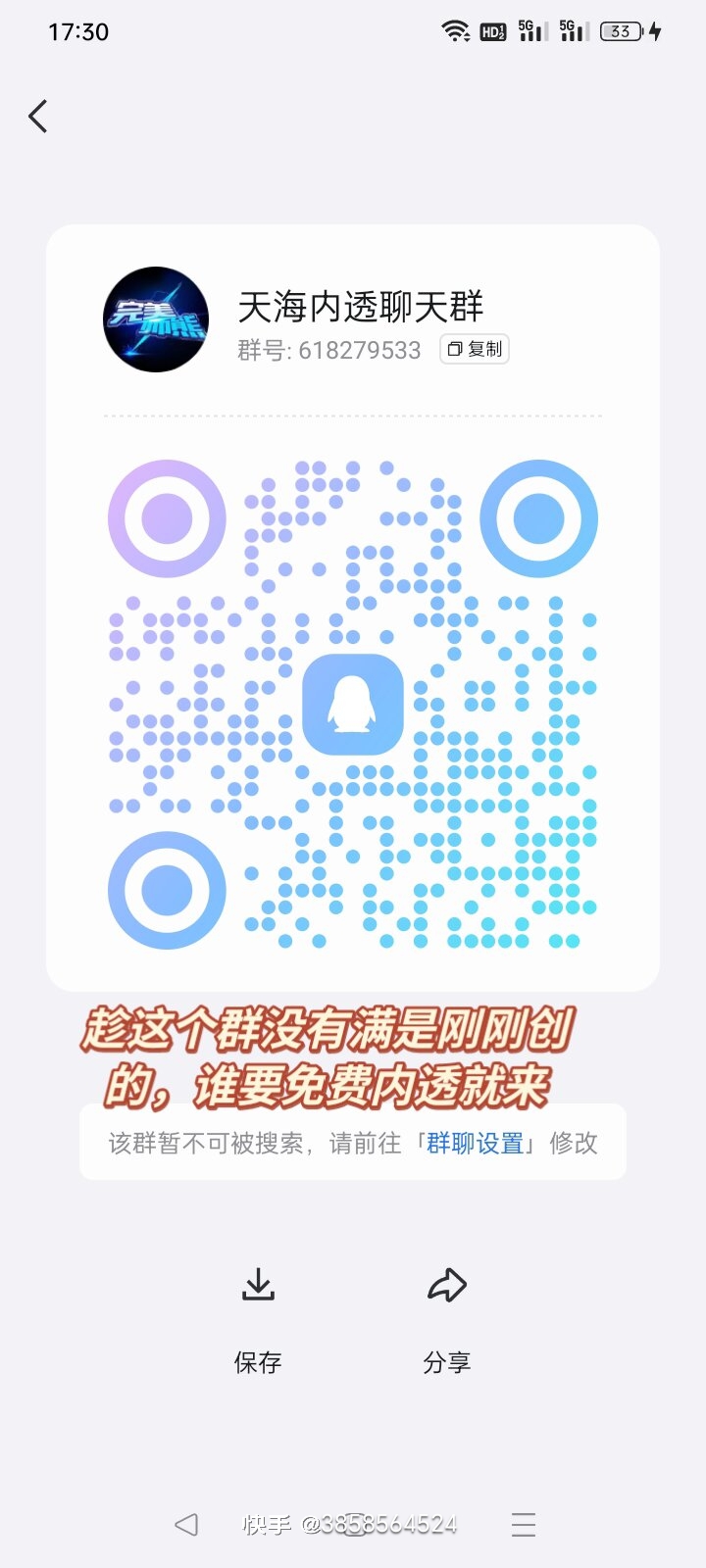Screen dimensions: 706x1568
Task: Open the system recent apps button
Action: 524,1524
